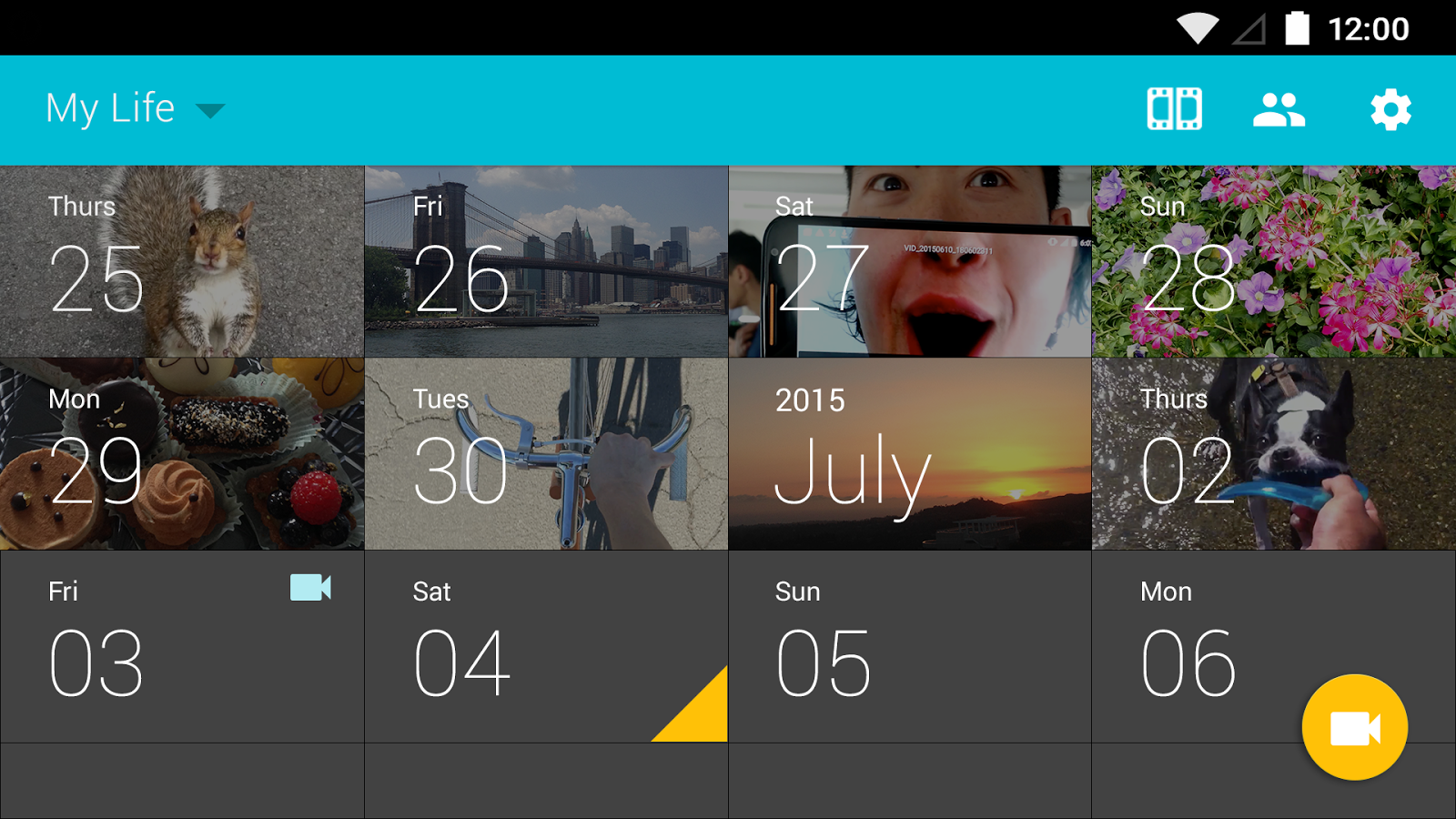Open Fri 26 bridge clip
Screen dimensions: 1456x819
click(x=546, y=261)
